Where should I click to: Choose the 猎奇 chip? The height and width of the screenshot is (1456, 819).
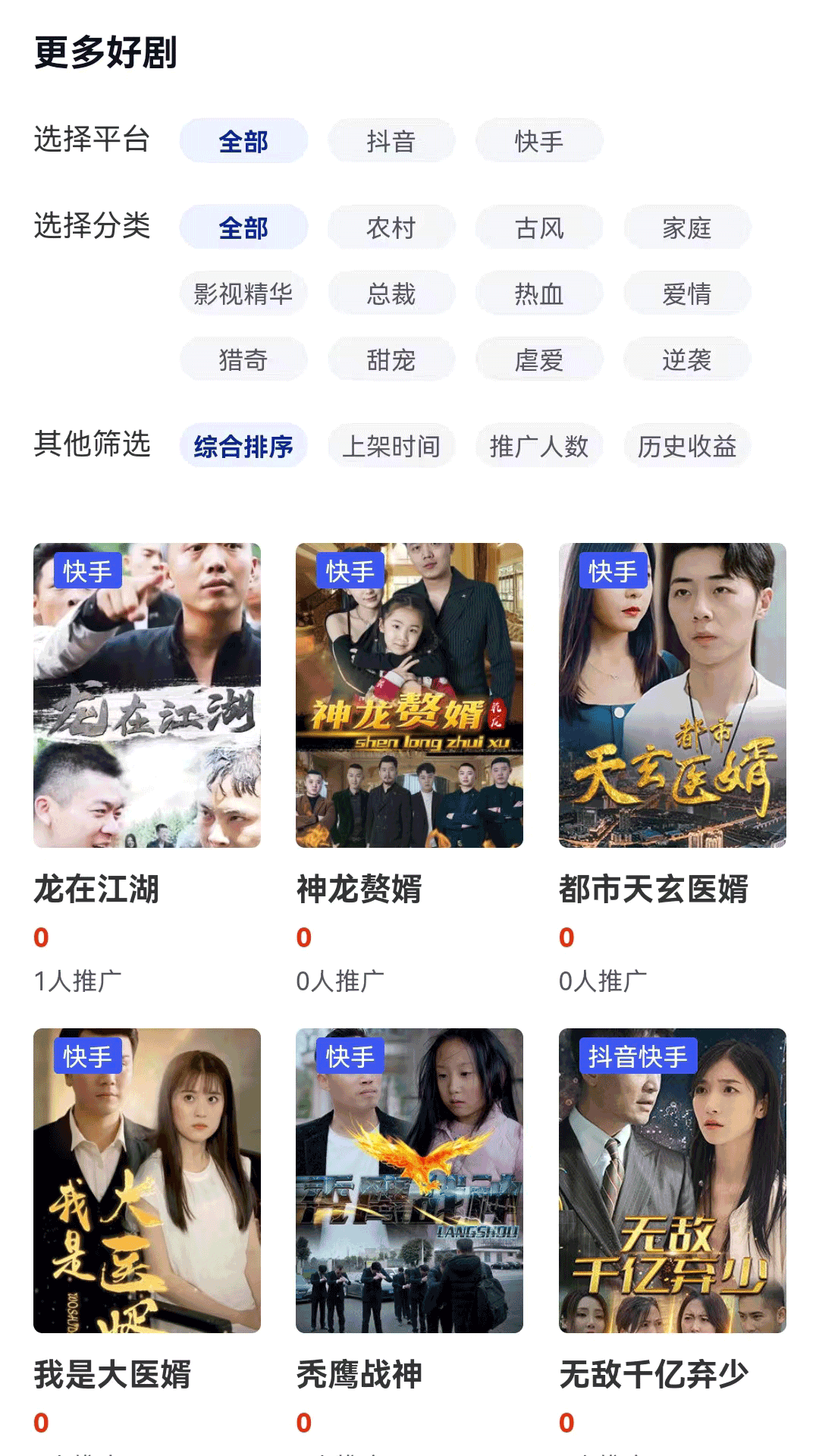coord(243,359)
